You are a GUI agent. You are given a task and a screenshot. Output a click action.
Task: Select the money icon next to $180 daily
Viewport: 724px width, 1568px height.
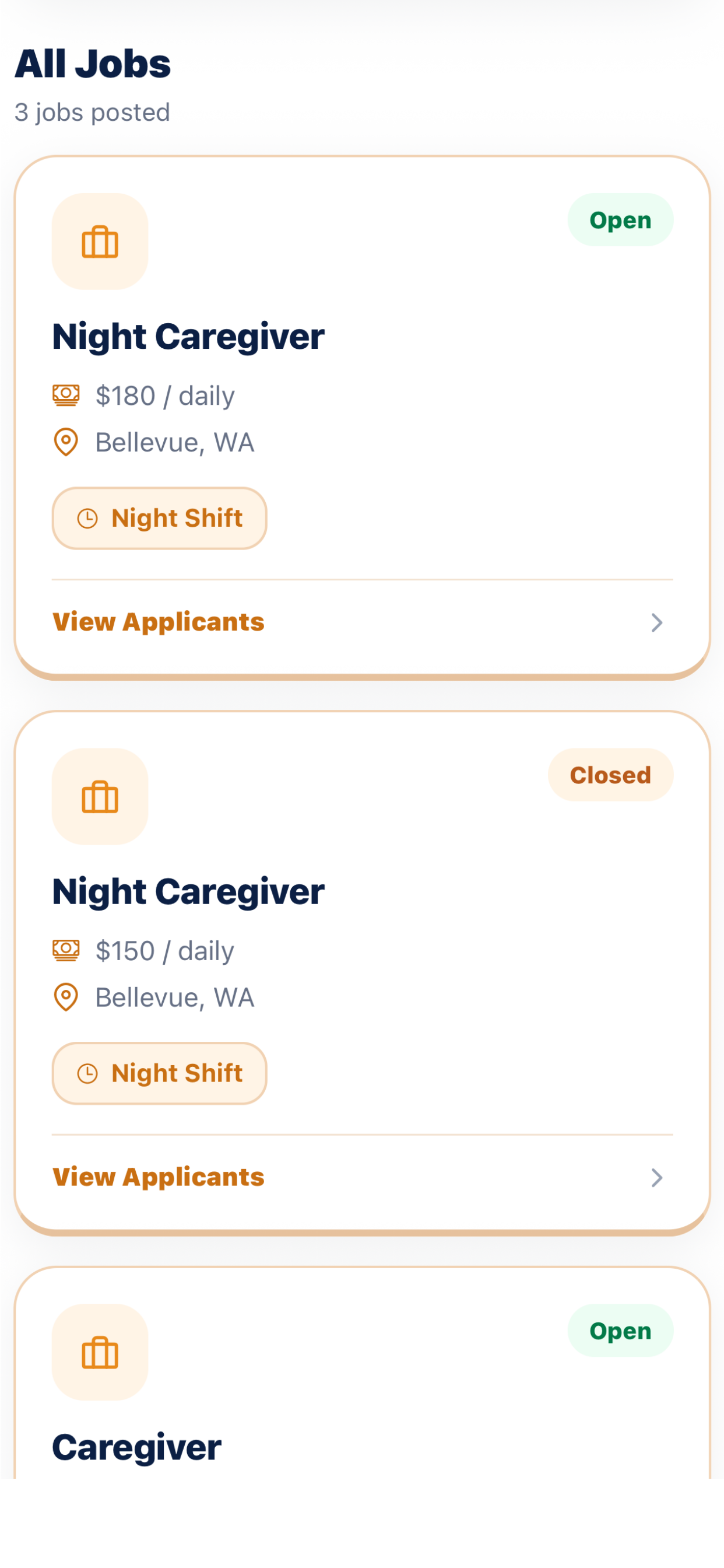[x=65, y=394]
